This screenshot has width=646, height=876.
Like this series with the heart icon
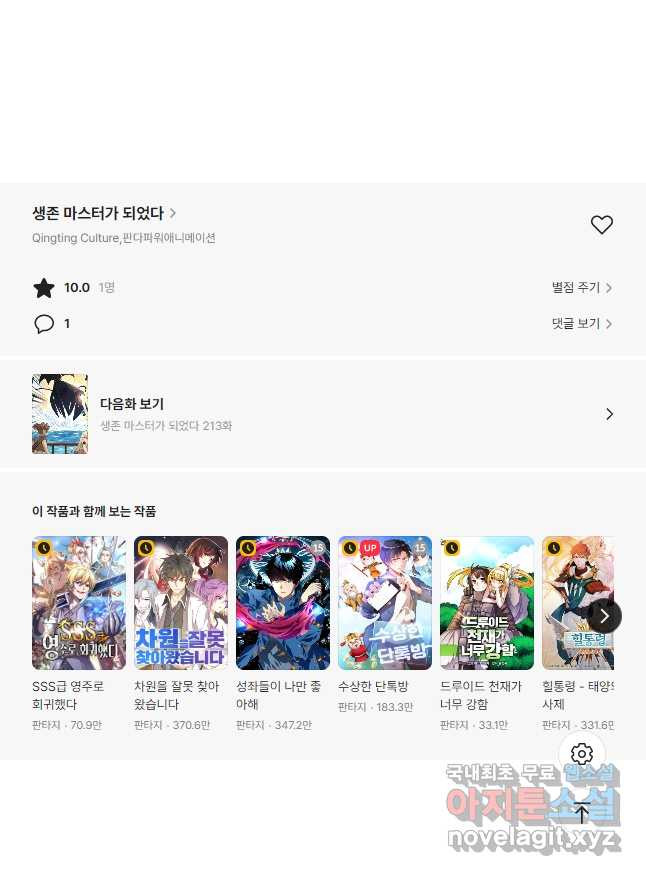pyautogui.click(x=601, y=225)
